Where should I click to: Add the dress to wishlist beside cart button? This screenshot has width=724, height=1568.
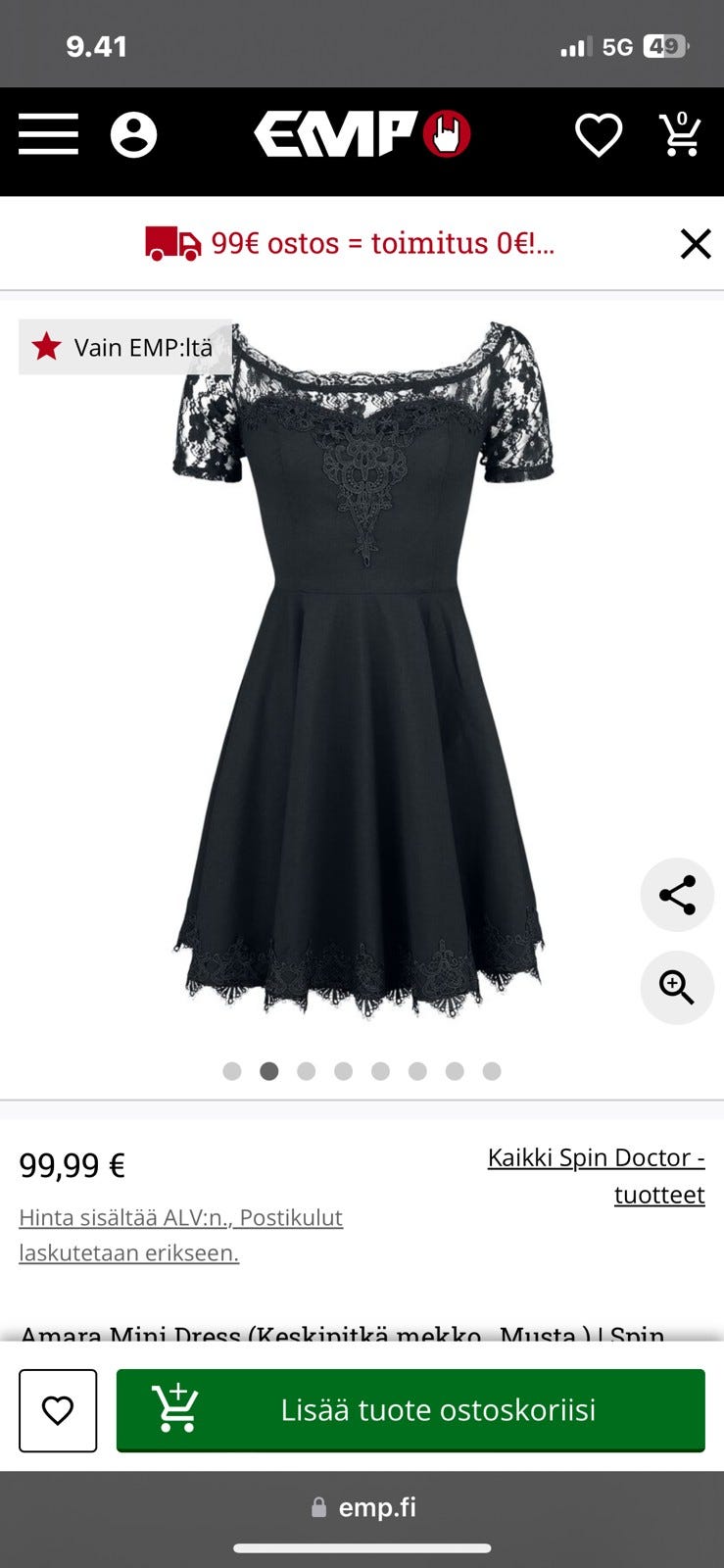[x=58, y=1410]
